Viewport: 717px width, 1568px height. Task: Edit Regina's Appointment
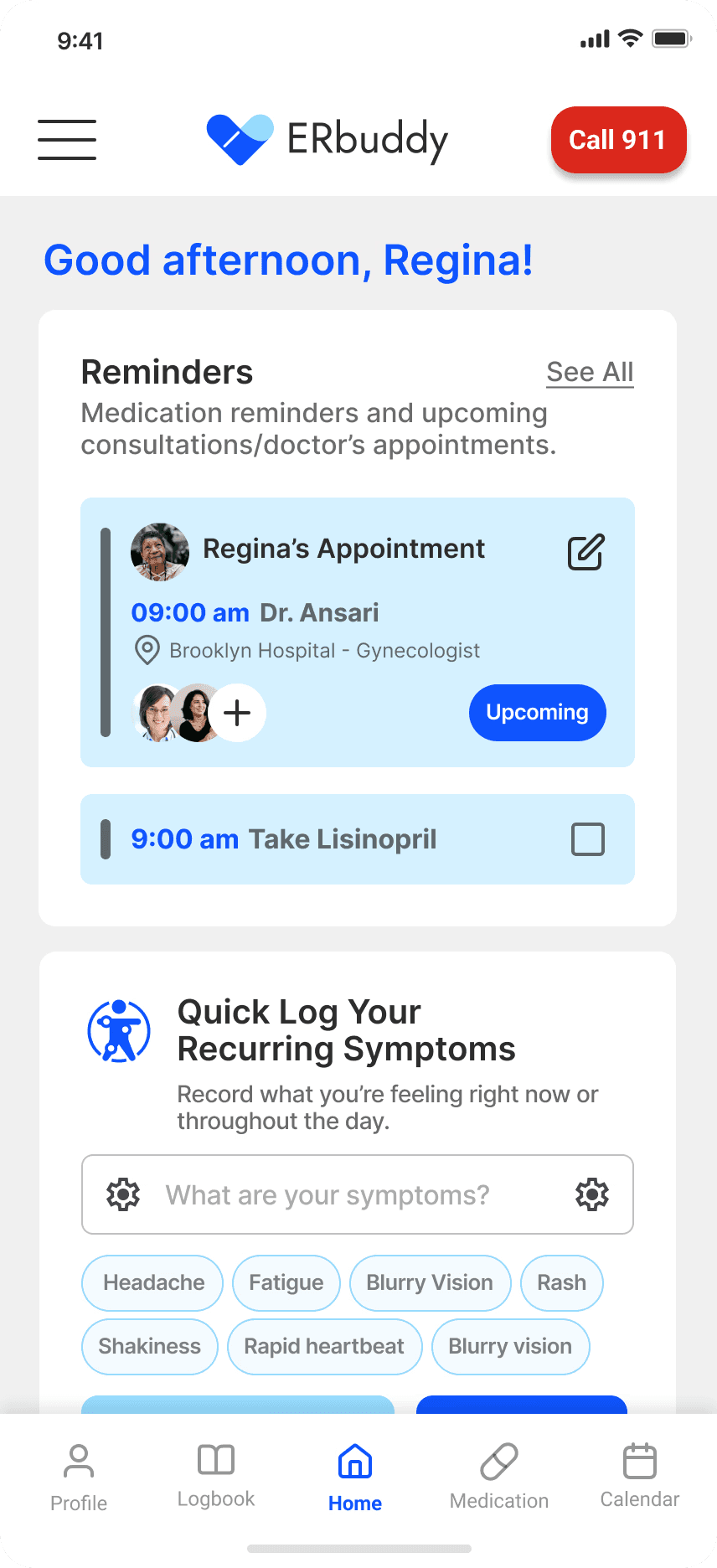coord(585,552)
